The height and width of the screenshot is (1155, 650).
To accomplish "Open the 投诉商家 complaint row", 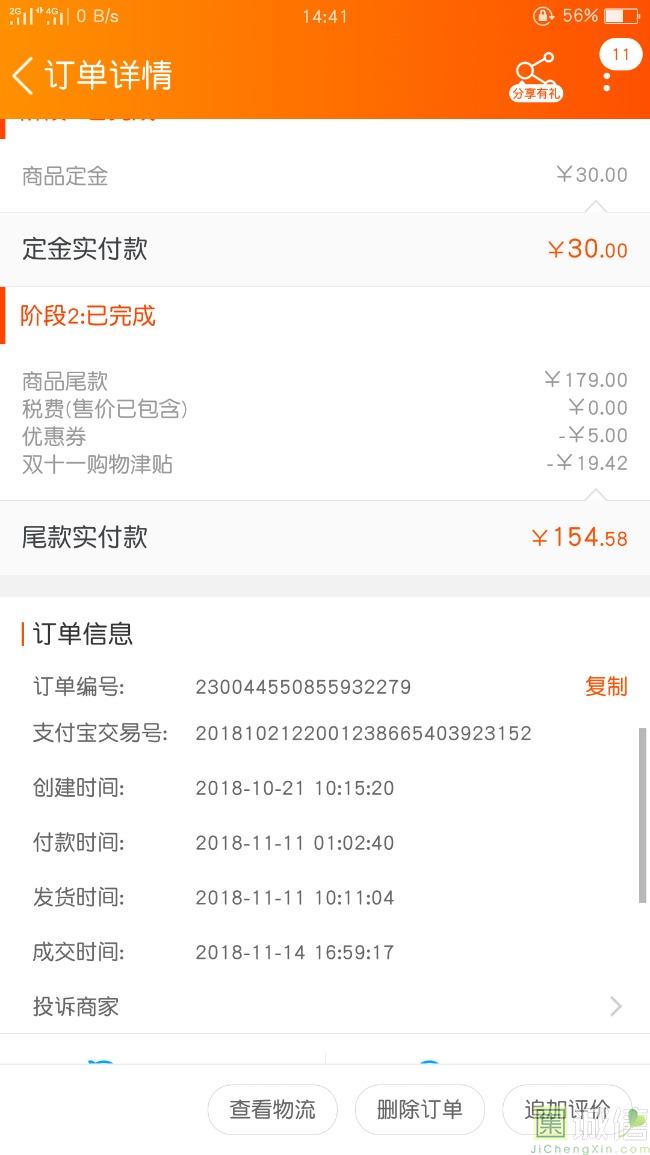I will tap(325, 1006).
